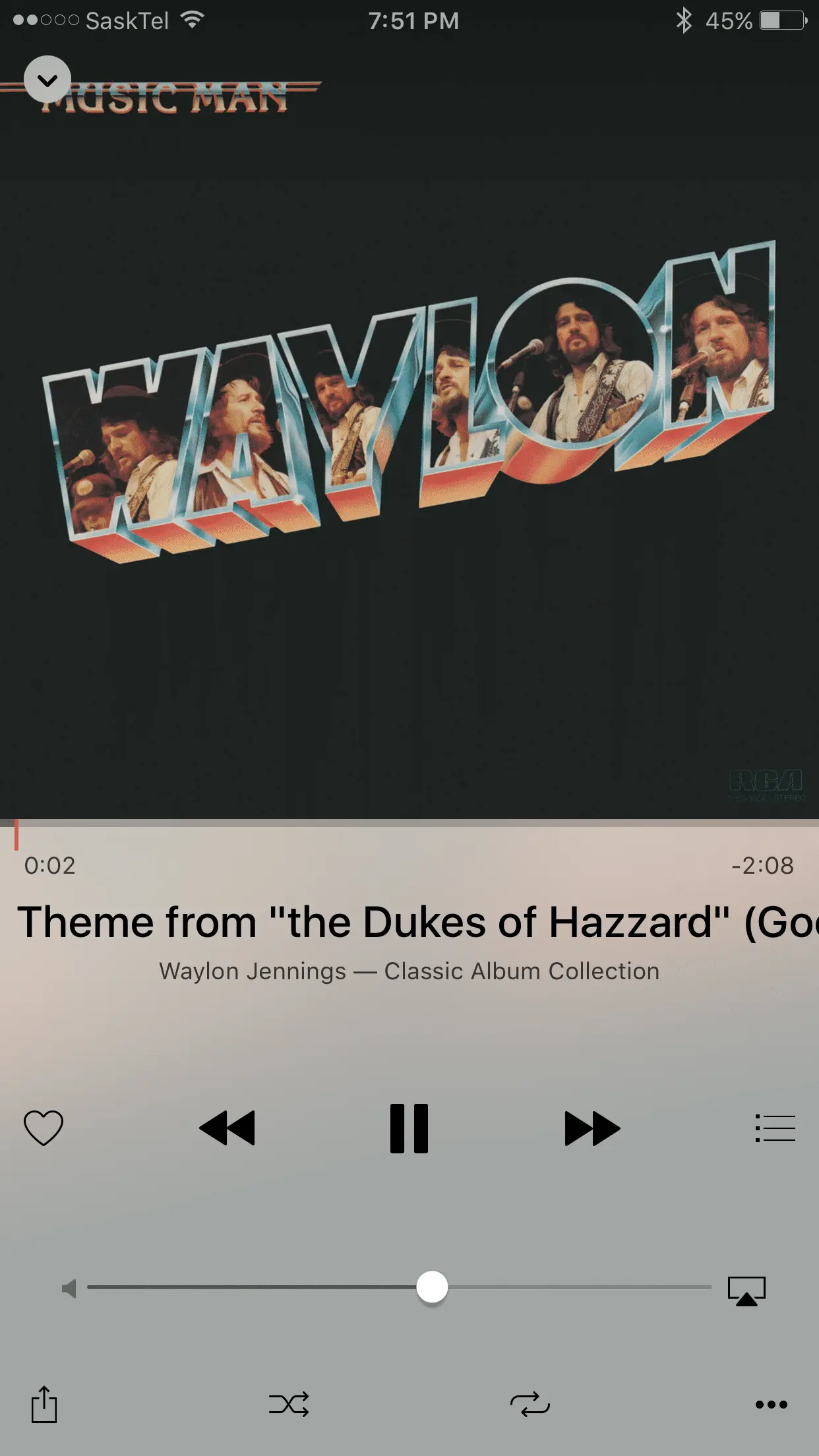Skip back to the previous track

(x=227, y=1128)
